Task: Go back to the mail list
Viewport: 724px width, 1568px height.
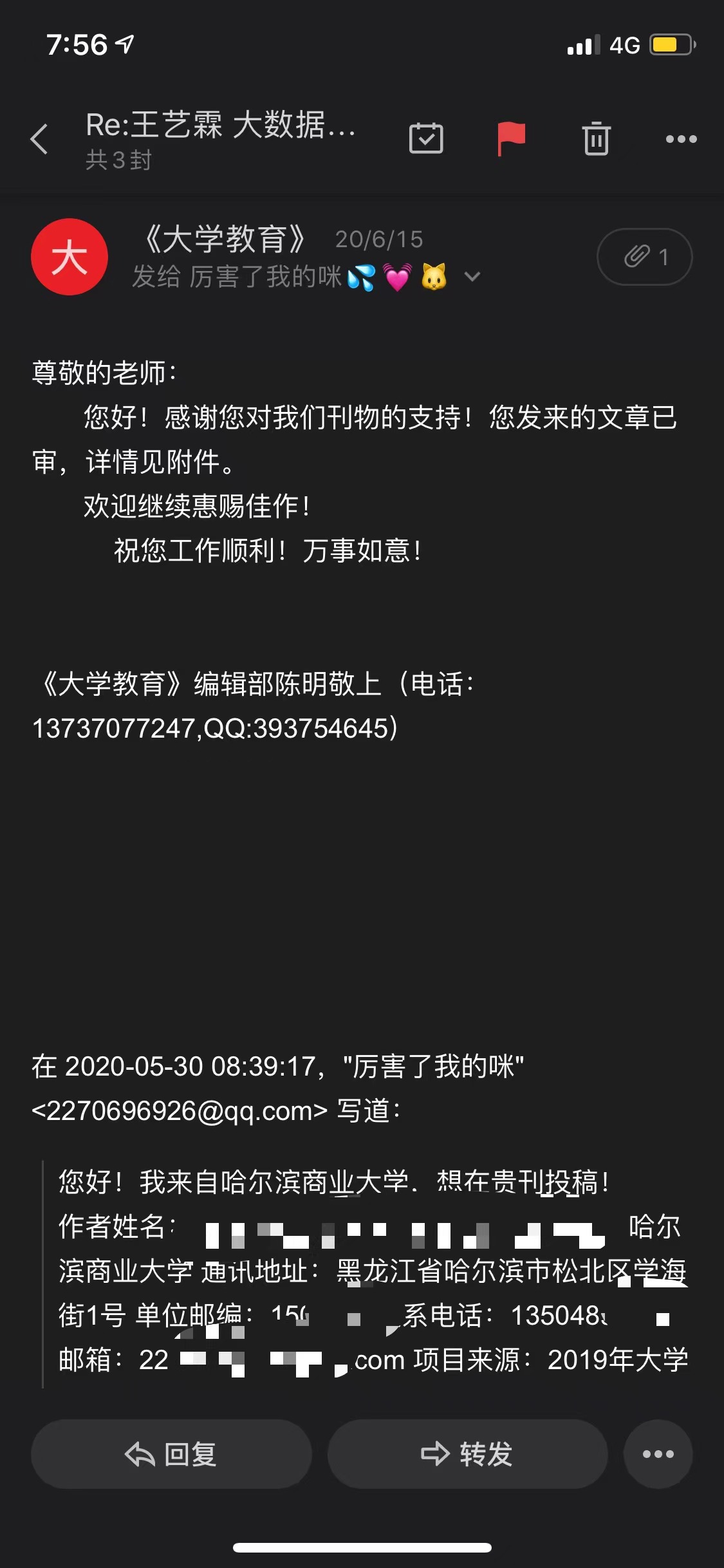Action: tap(39, 139)
